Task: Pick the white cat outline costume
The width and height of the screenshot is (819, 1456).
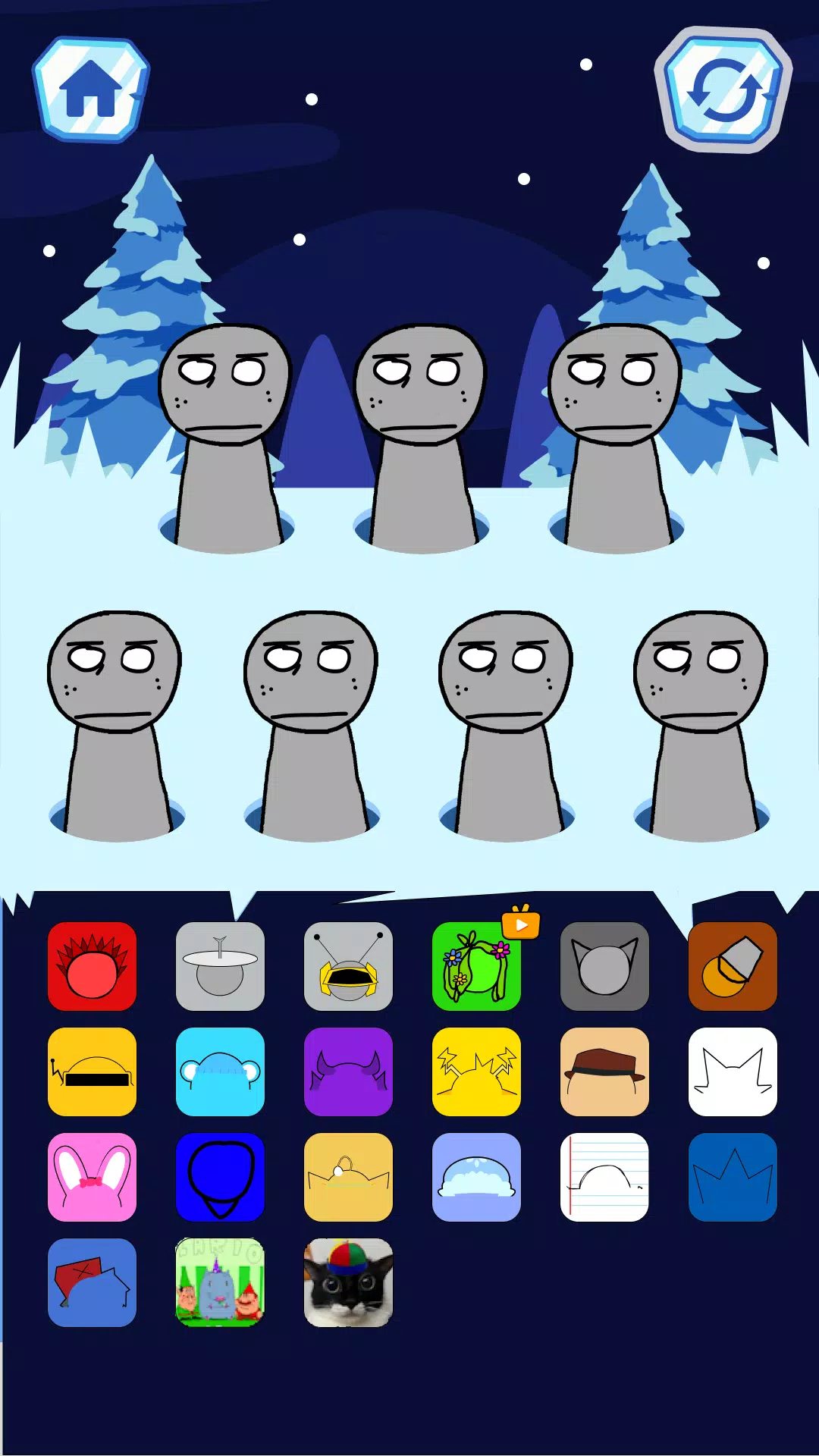Action: click(x=733, y=1072)
